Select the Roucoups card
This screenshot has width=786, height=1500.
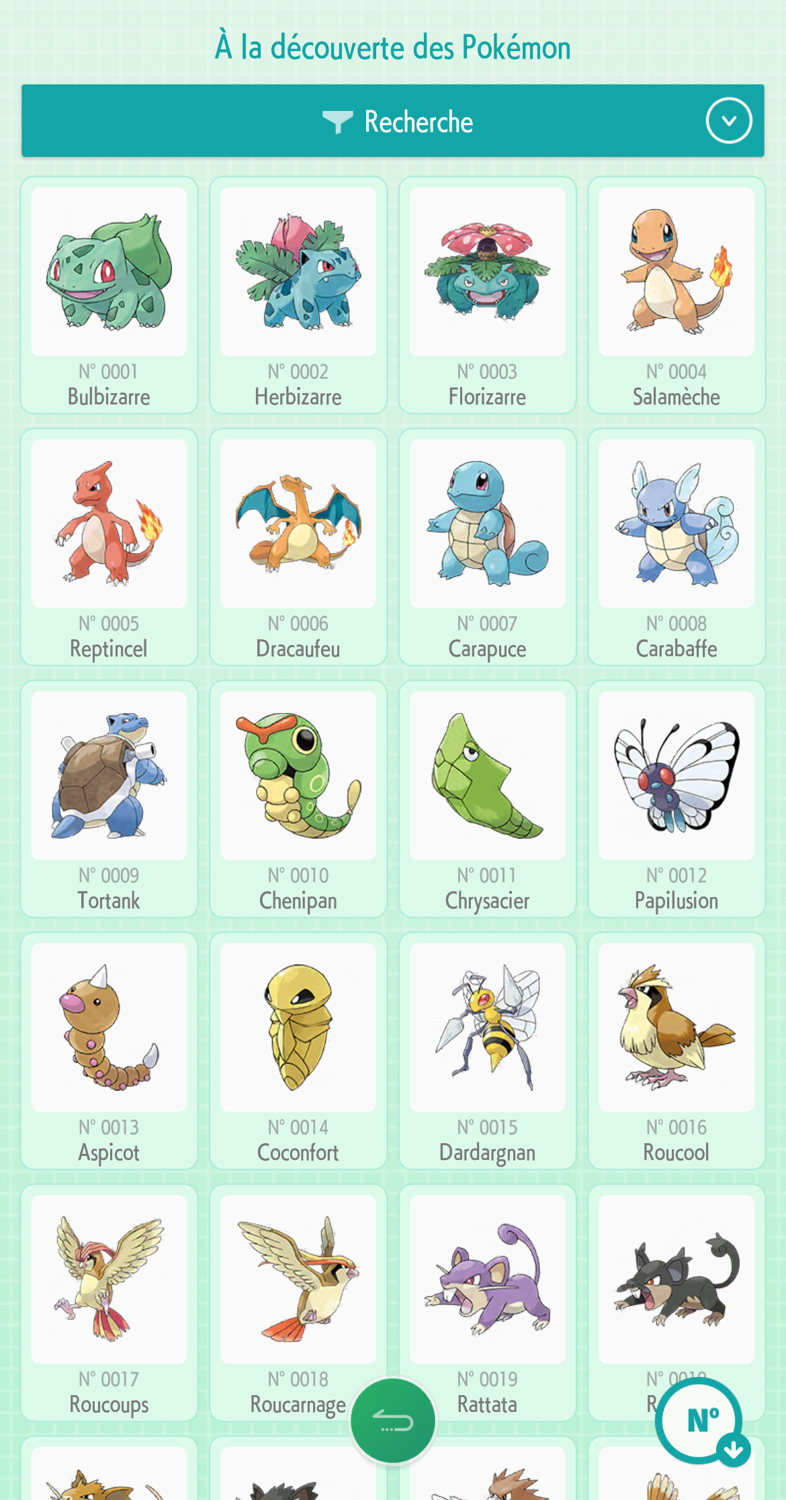(109, 1300)
